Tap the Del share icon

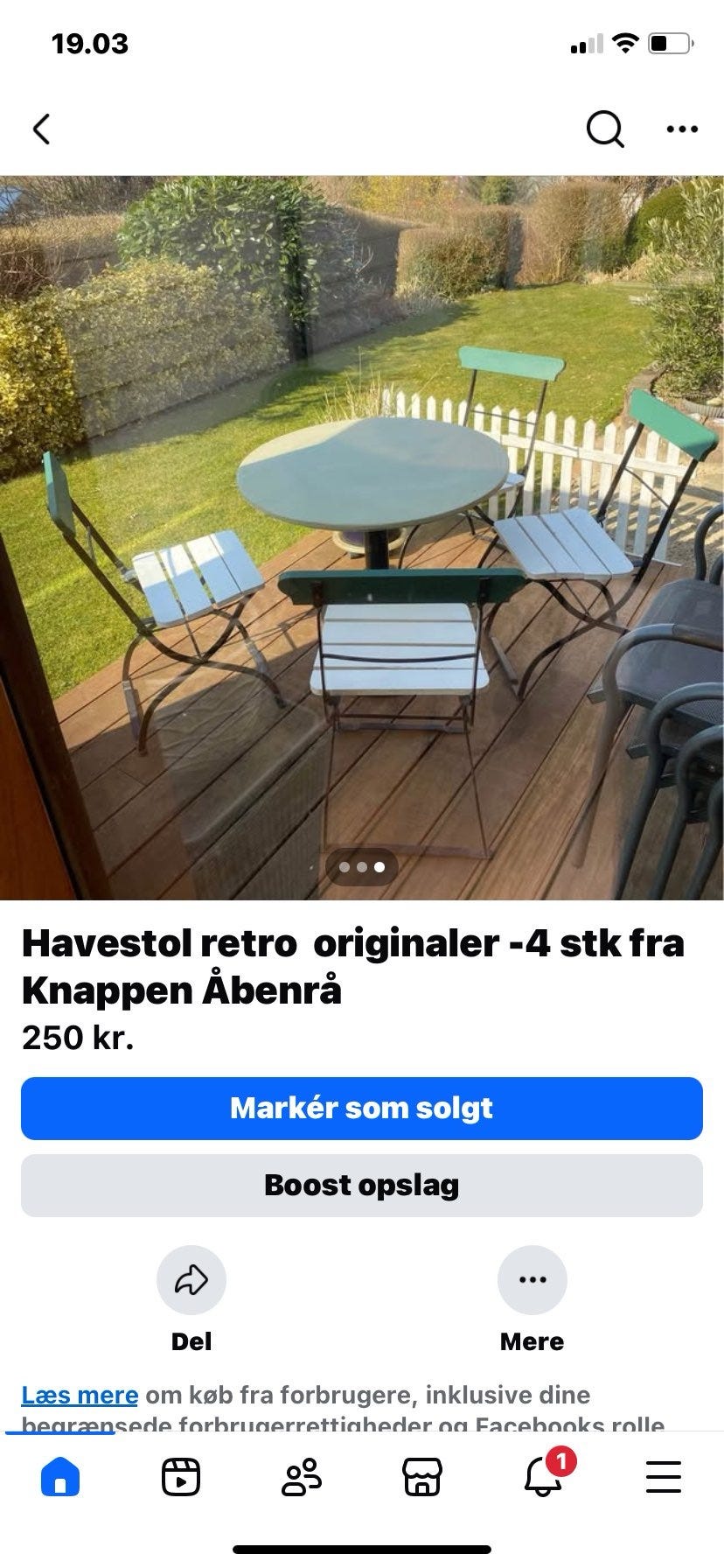191,1278
